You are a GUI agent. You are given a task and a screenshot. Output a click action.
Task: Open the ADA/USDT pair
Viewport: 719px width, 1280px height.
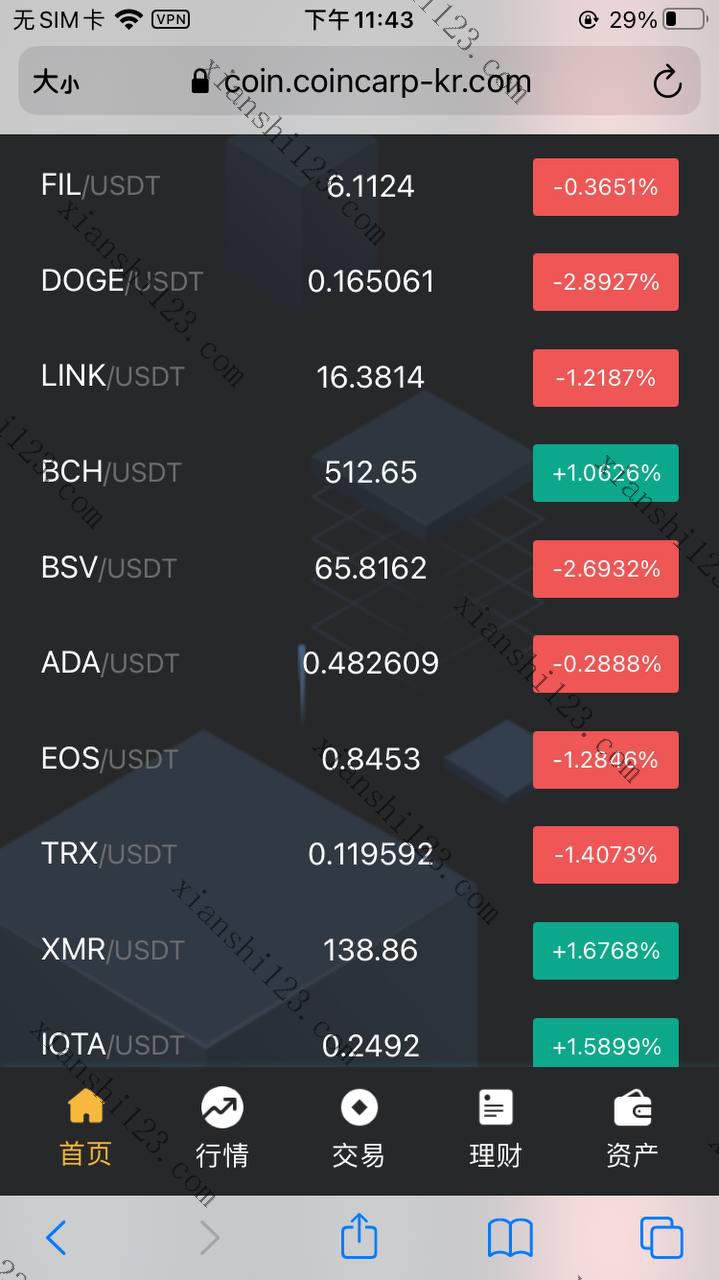pos(359,664)
